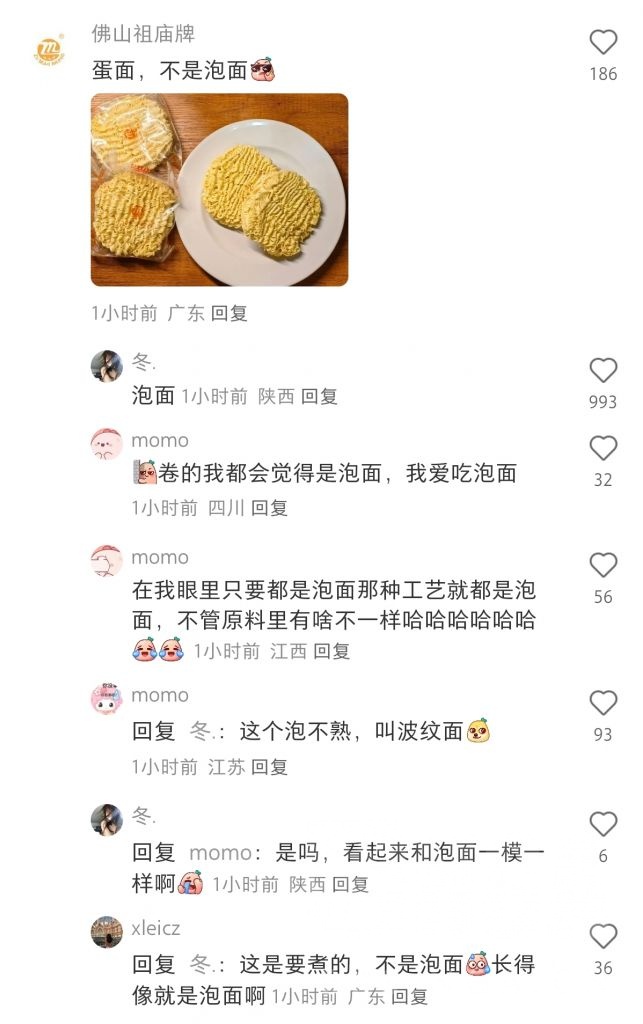This screenshot has height=1024, width=643.
Task: Open the username 佛山祖庙牌
Action: [x=143, y=34]
